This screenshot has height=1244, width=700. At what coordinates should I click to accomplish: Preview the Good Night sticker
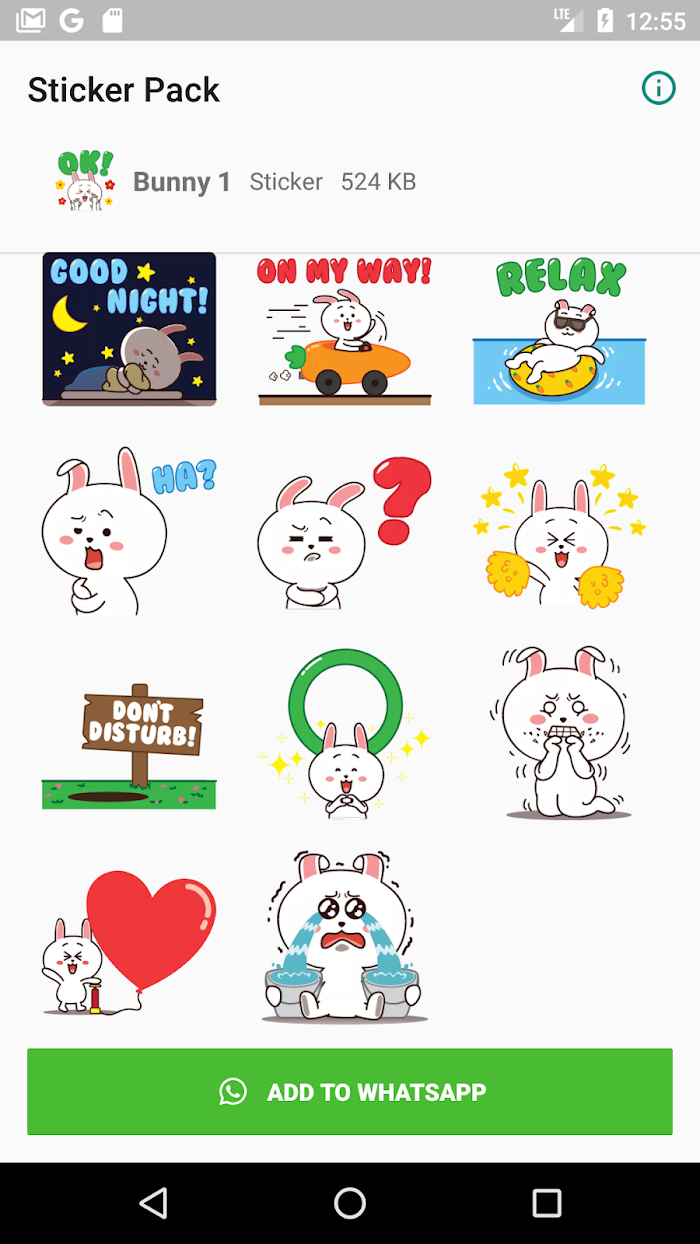tap(129, 329)
